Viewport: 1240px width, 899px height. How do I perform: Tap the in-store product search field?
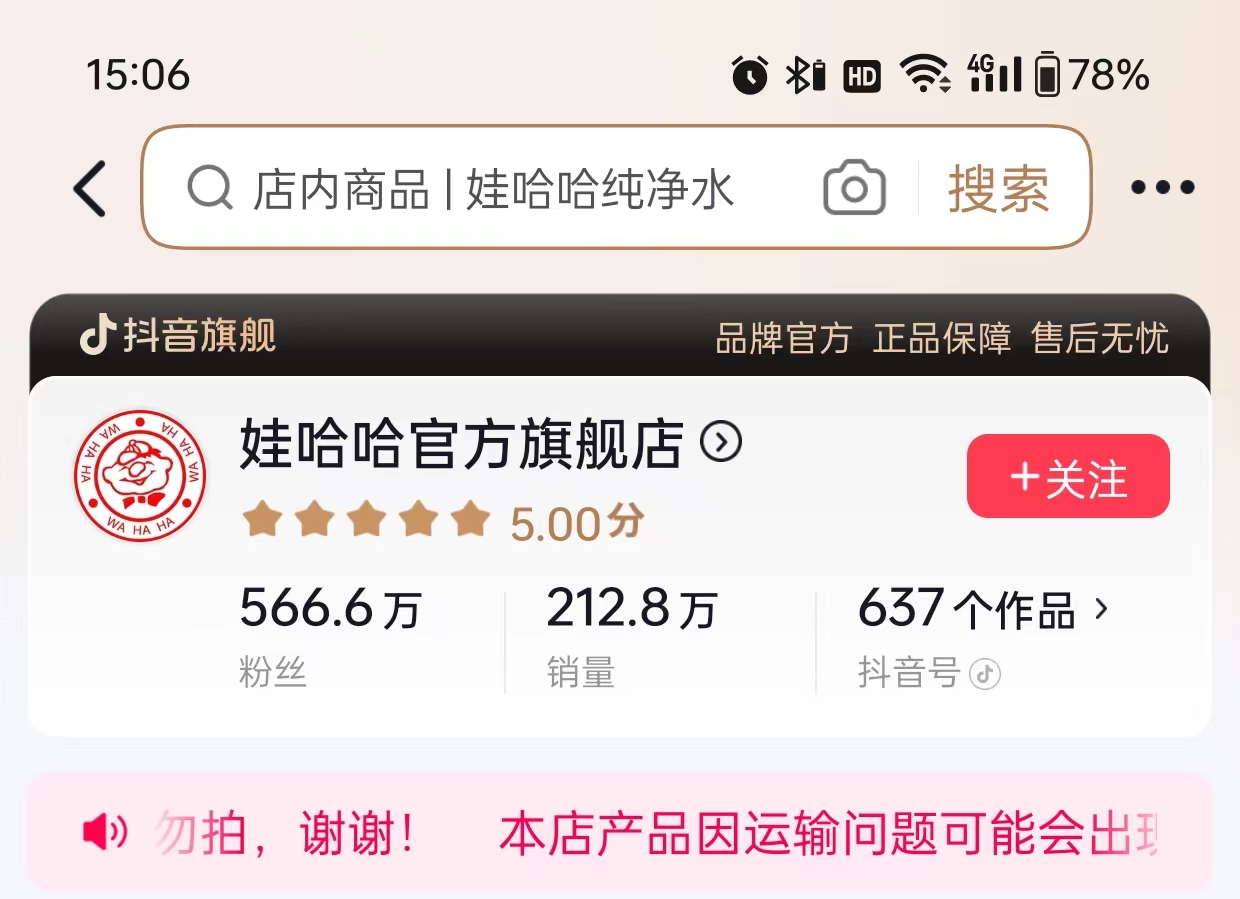click(x=490, y=188)
